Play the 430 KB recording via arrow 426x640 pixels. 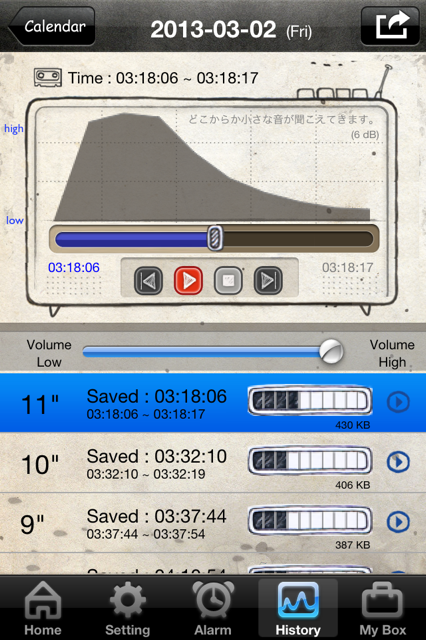398,402
